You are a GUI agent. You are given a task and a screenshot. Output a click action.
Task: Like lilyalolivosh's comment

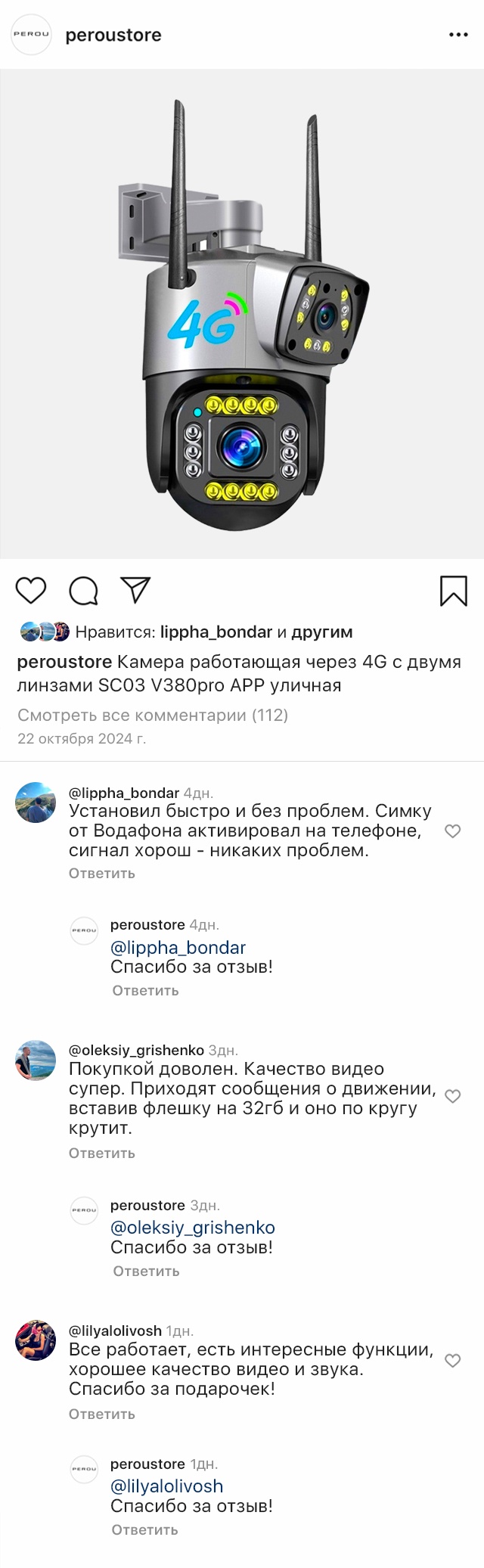pos(452,1361)
